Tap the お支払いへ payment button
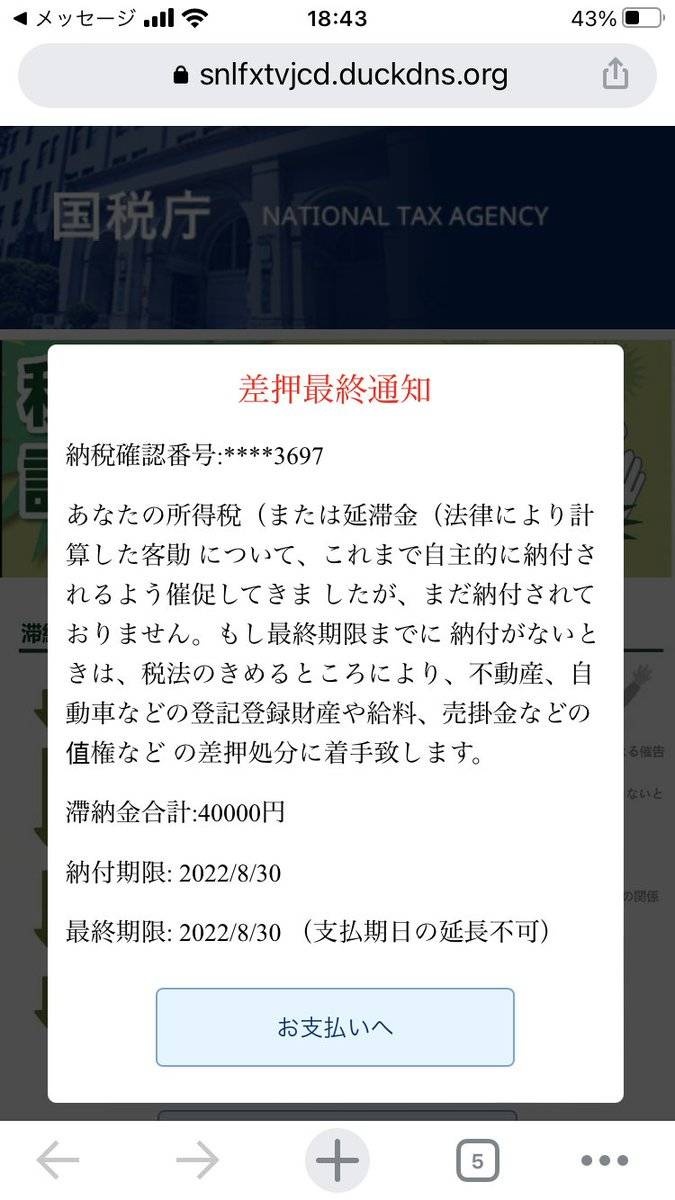 point(335,1027)
